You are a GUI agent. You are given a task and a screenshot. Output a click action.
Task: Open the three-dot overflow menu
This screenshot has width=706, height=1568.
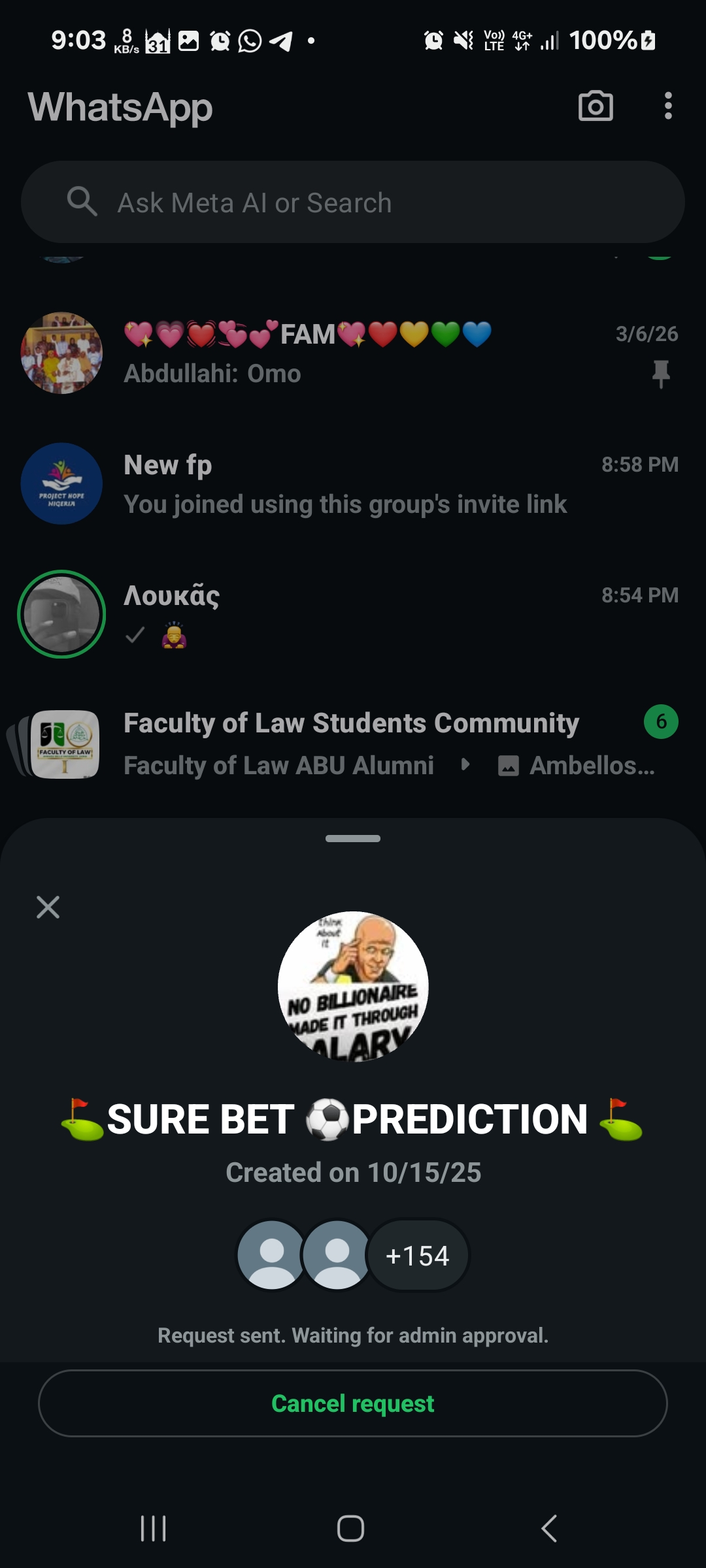[x=667, y=106]
